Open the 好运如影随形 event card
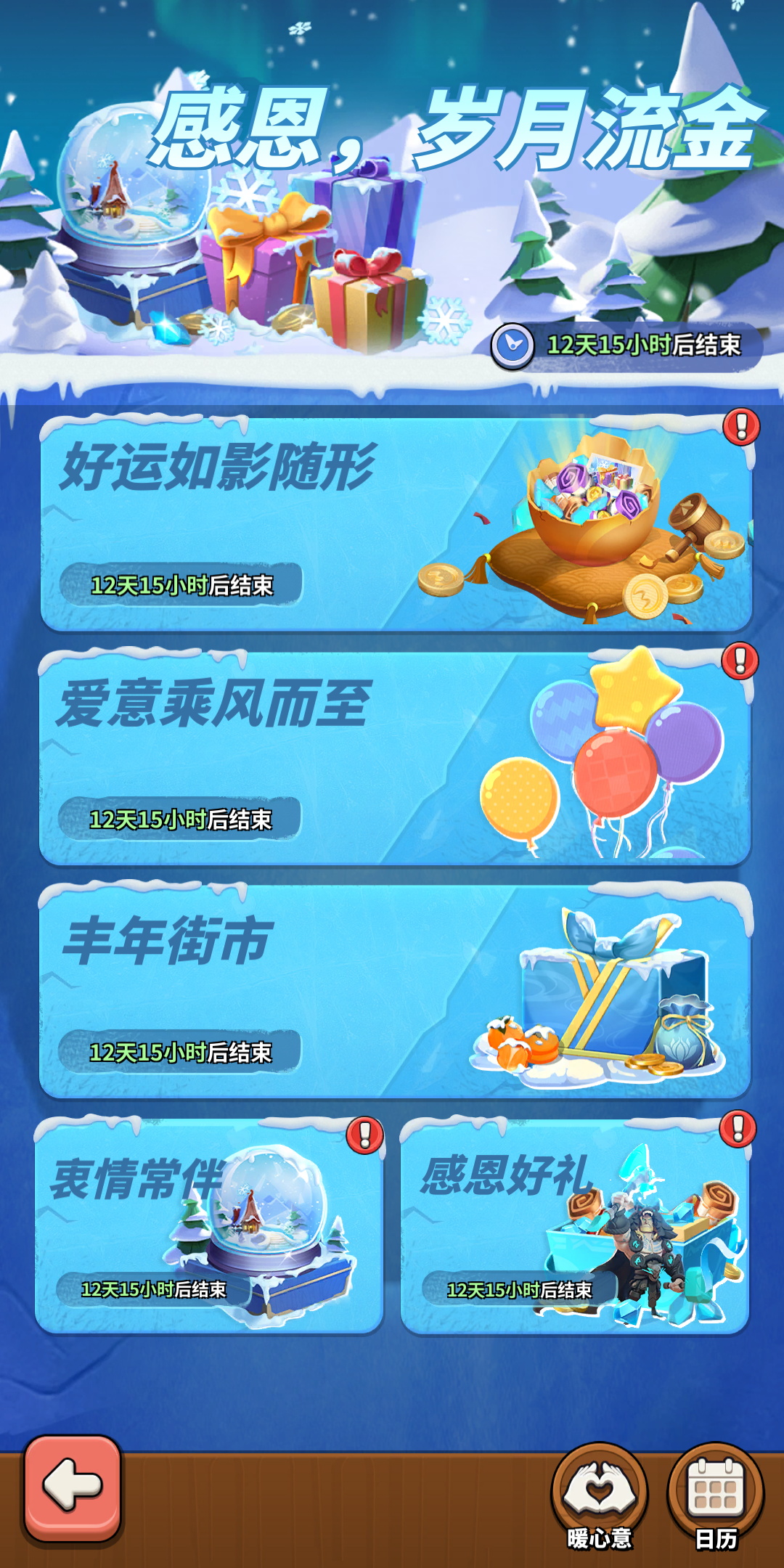 click(396, 524)
